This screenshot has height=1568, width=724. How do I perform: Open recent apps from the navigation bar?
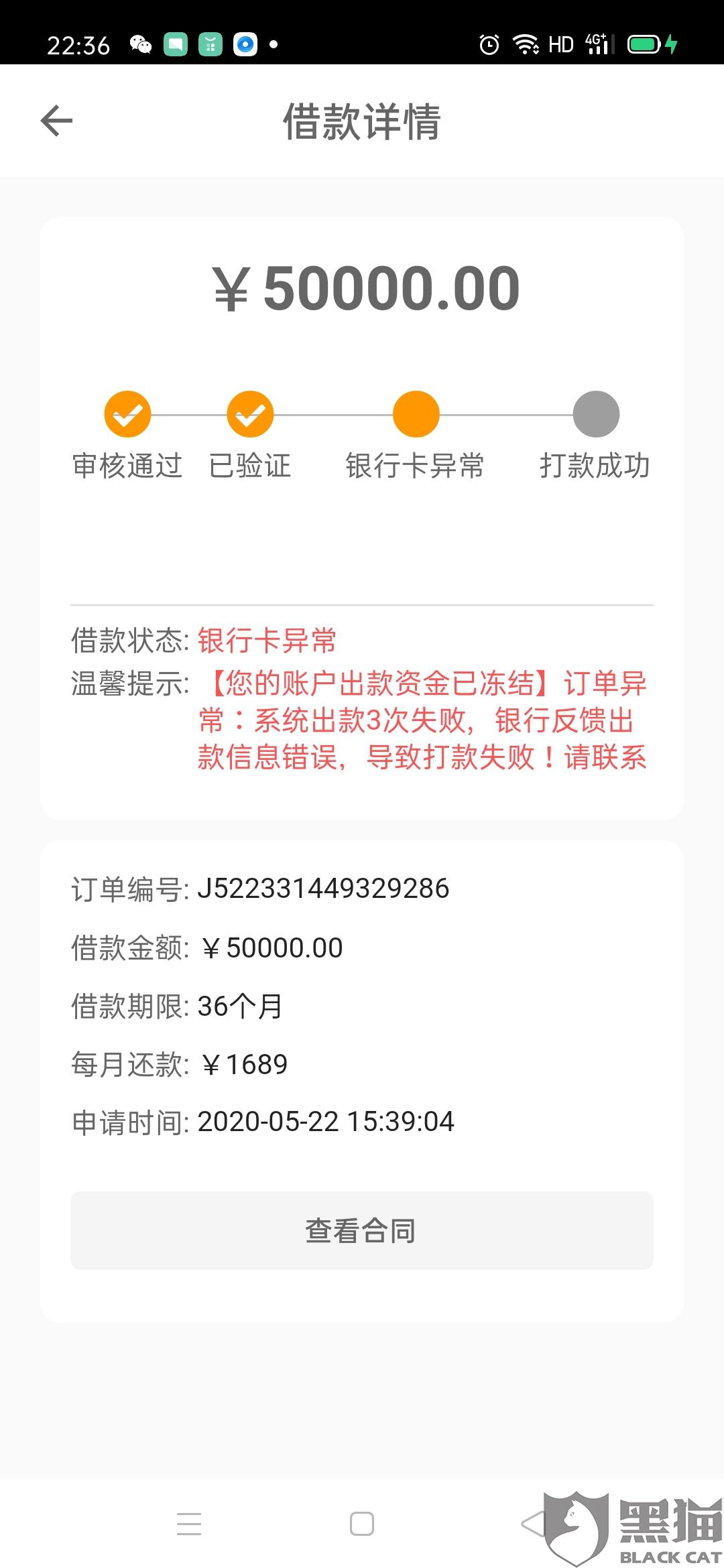(189, 1524)
